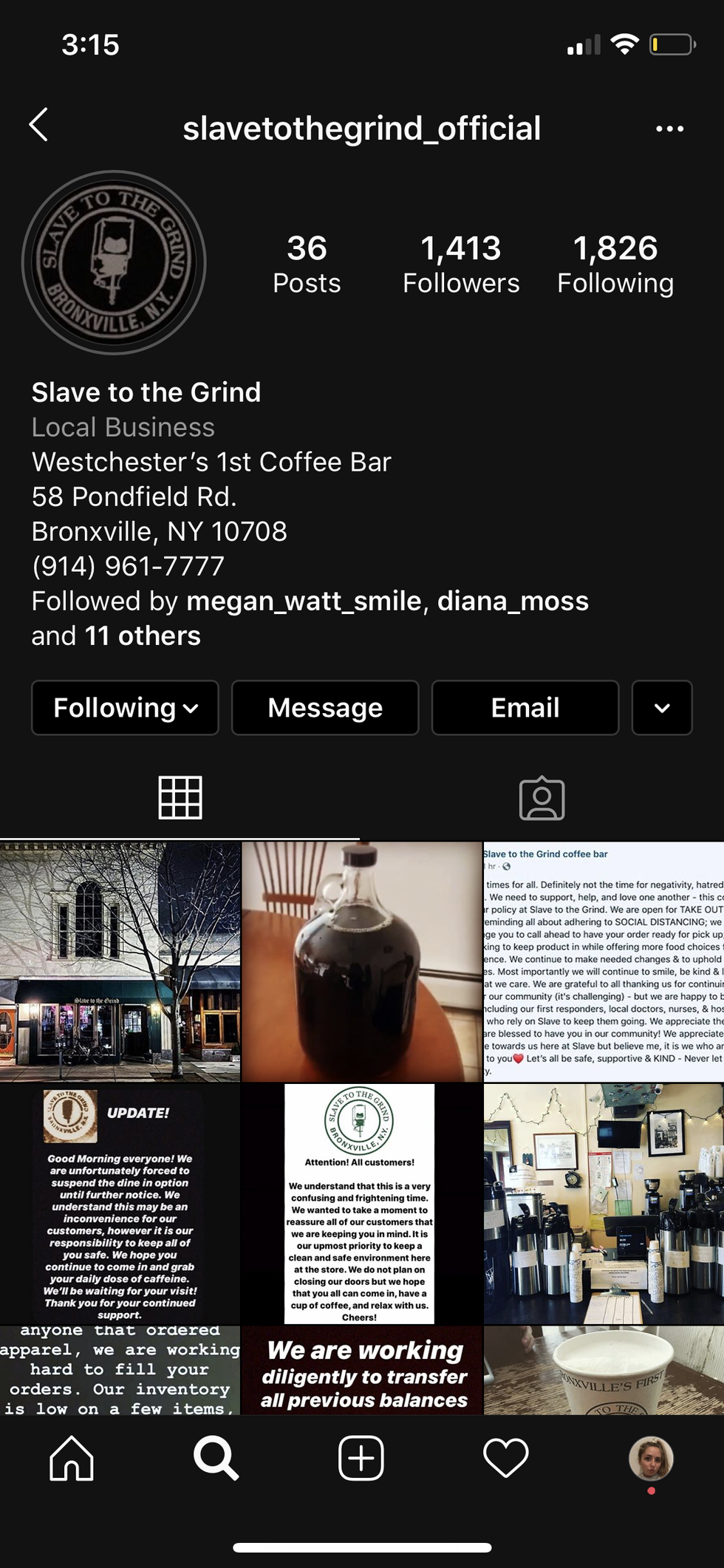
Task: Open the 1,413 Followers list
Action: pyautogui.click(x=460, y=264)
